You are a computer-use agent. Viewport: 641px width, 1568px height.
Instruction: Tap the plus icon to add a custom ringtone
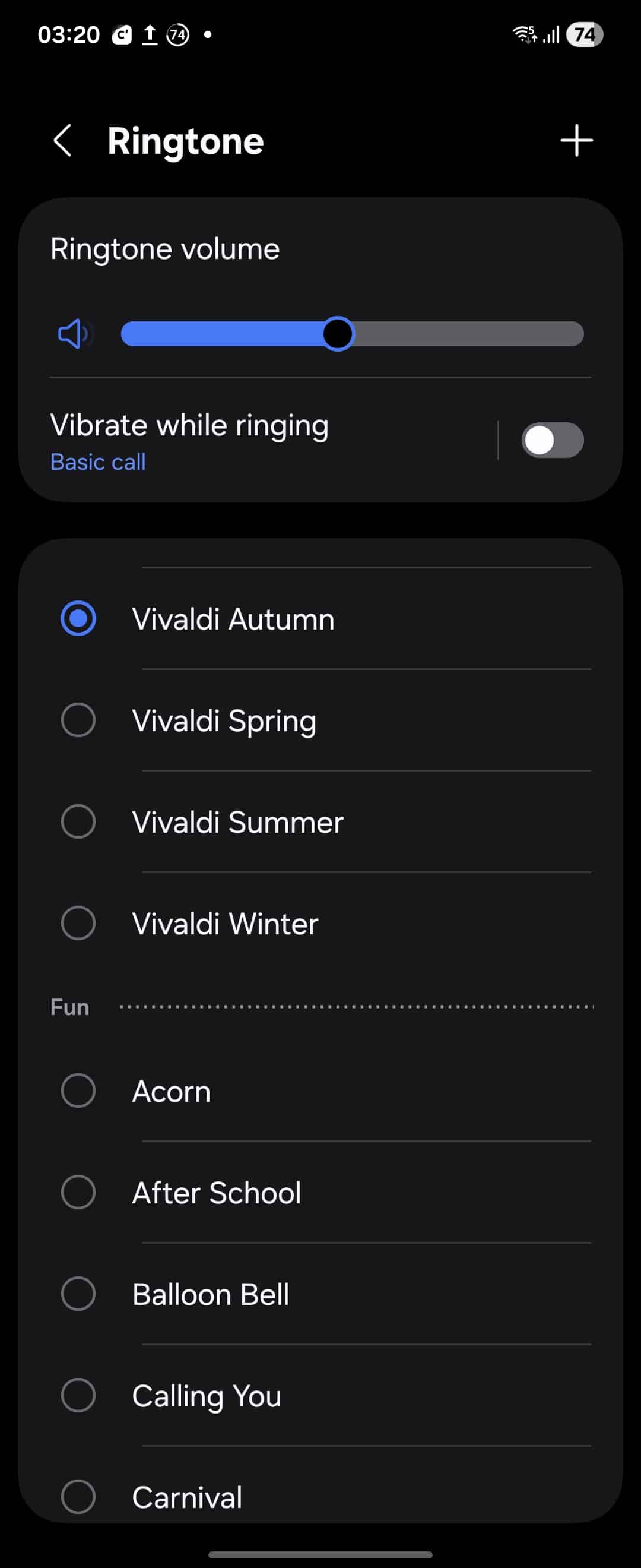[576, 140]
